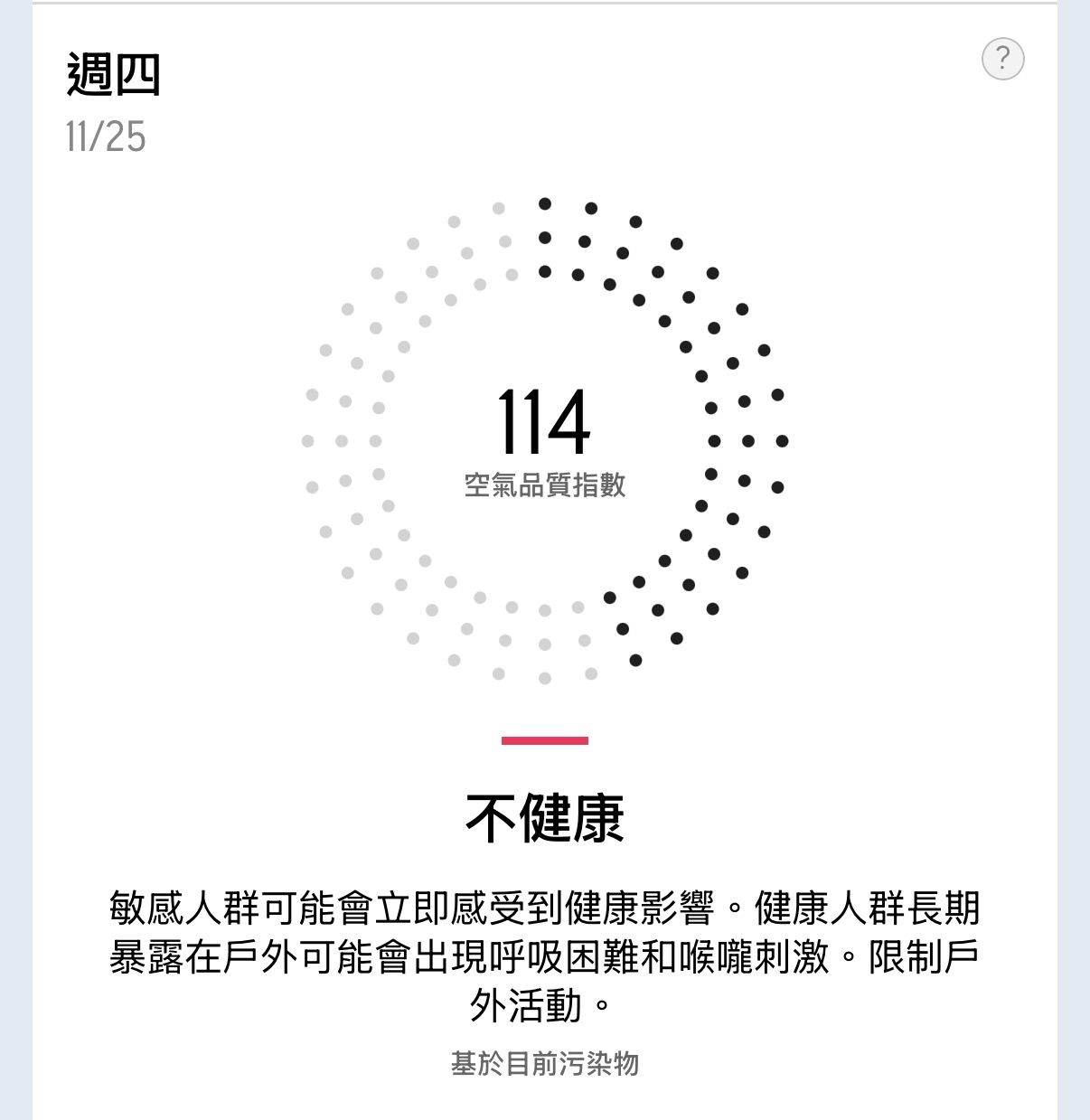This screenshot has height=1120, width=1090.
Task: Open the air quality help question mark
Action: click(1002, 60)
